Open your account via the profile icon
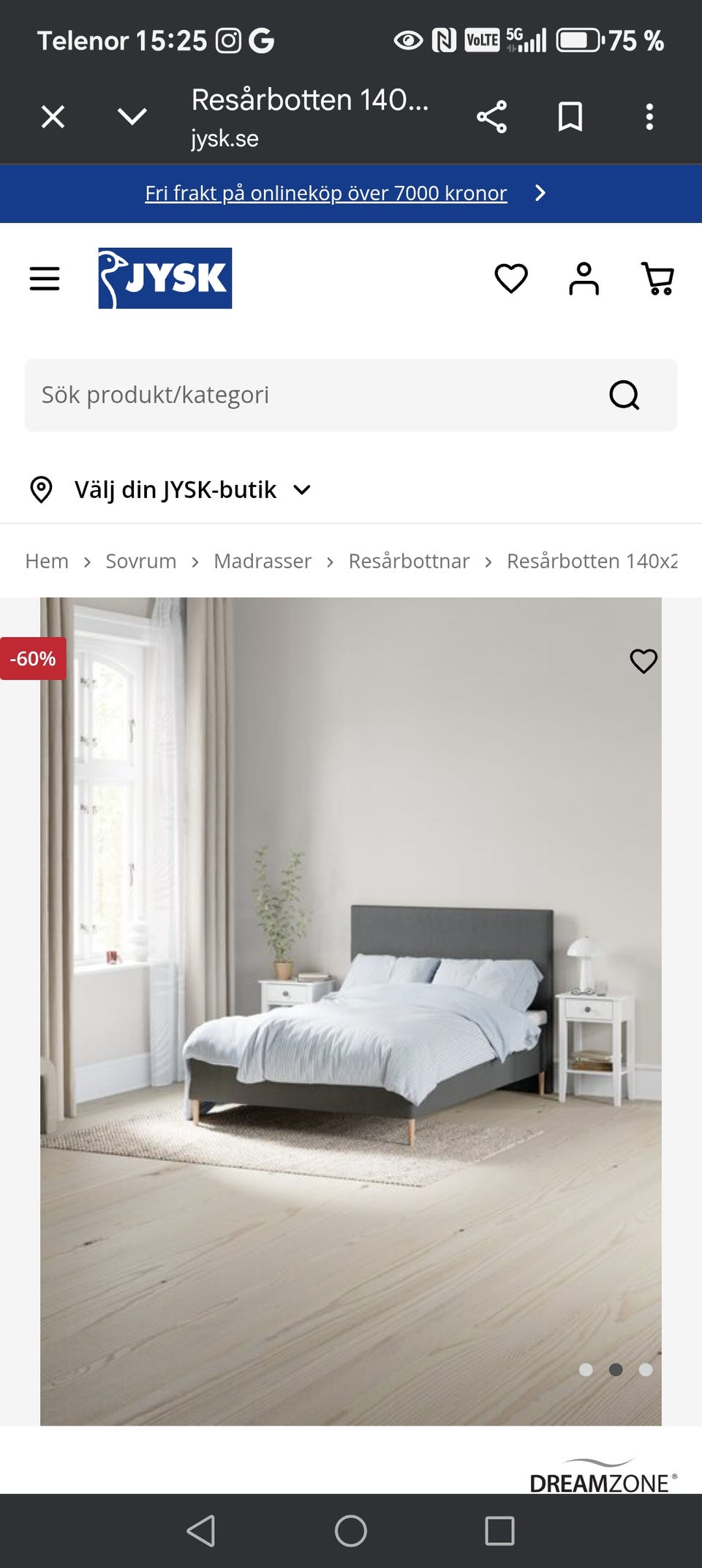The image size is (702, 1568). tap(584, 279)
